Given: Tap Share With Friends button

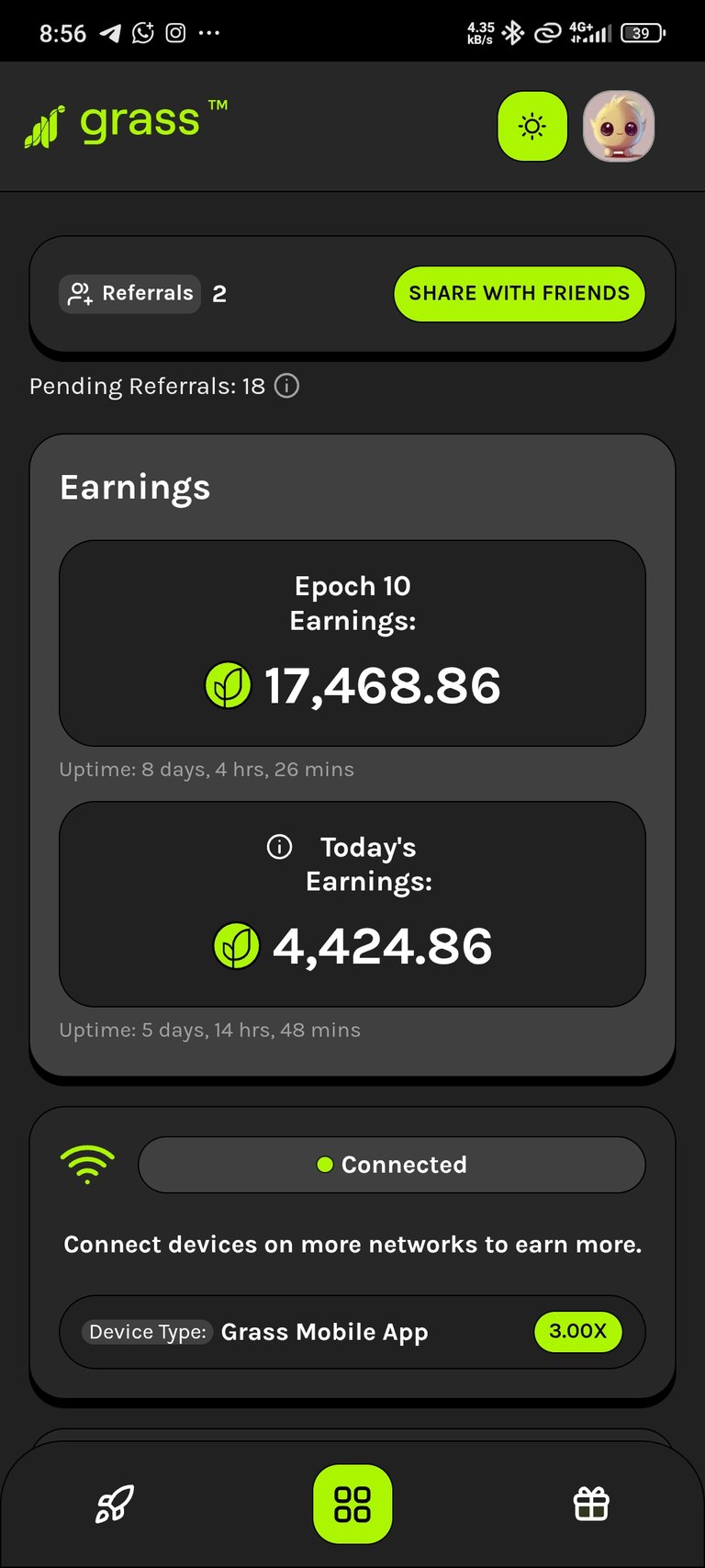Looking at the screenshot, I should click(x=520, y=294).
